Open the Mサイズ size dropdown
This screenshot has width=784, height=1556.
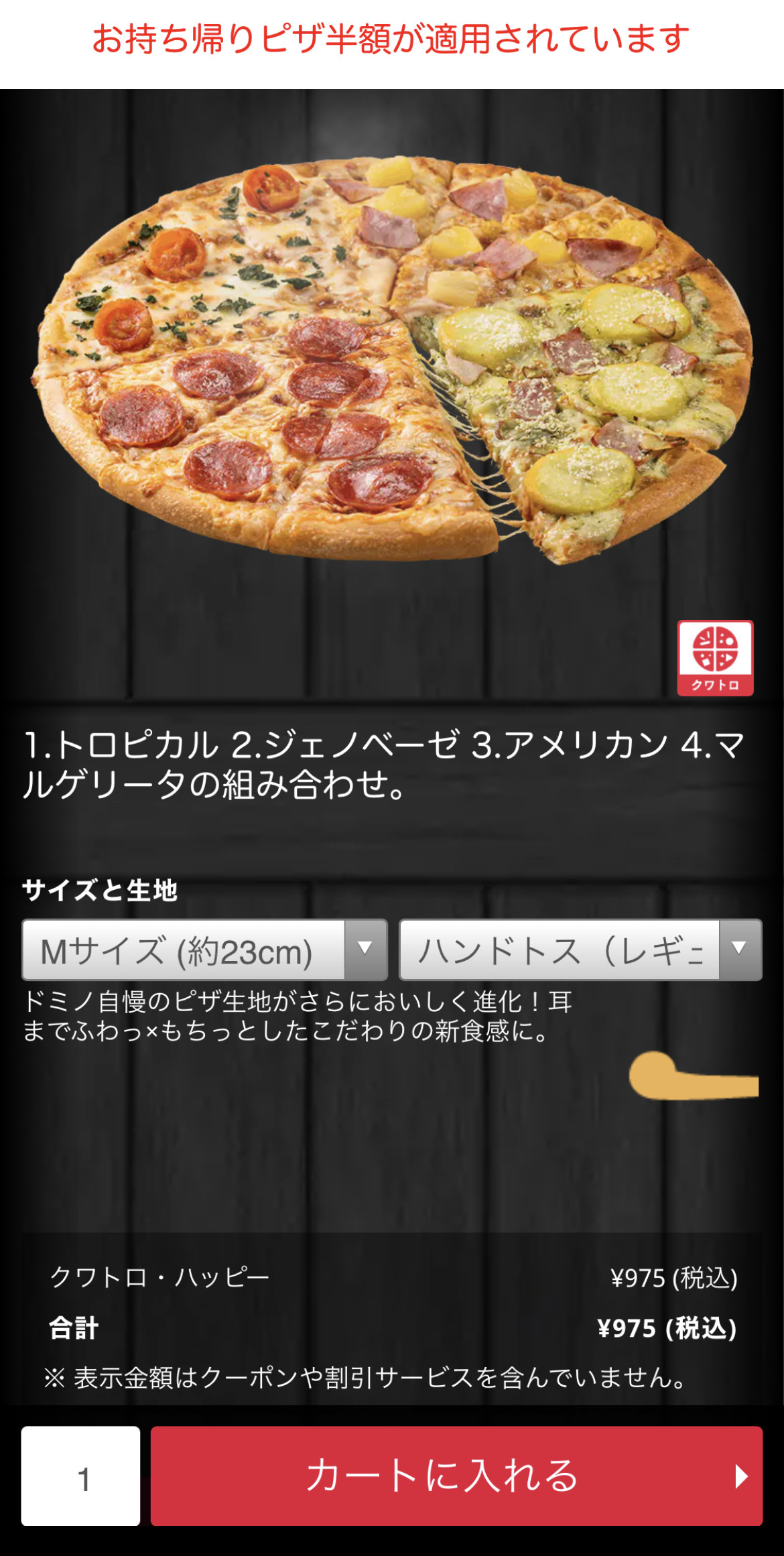[204, 950]
